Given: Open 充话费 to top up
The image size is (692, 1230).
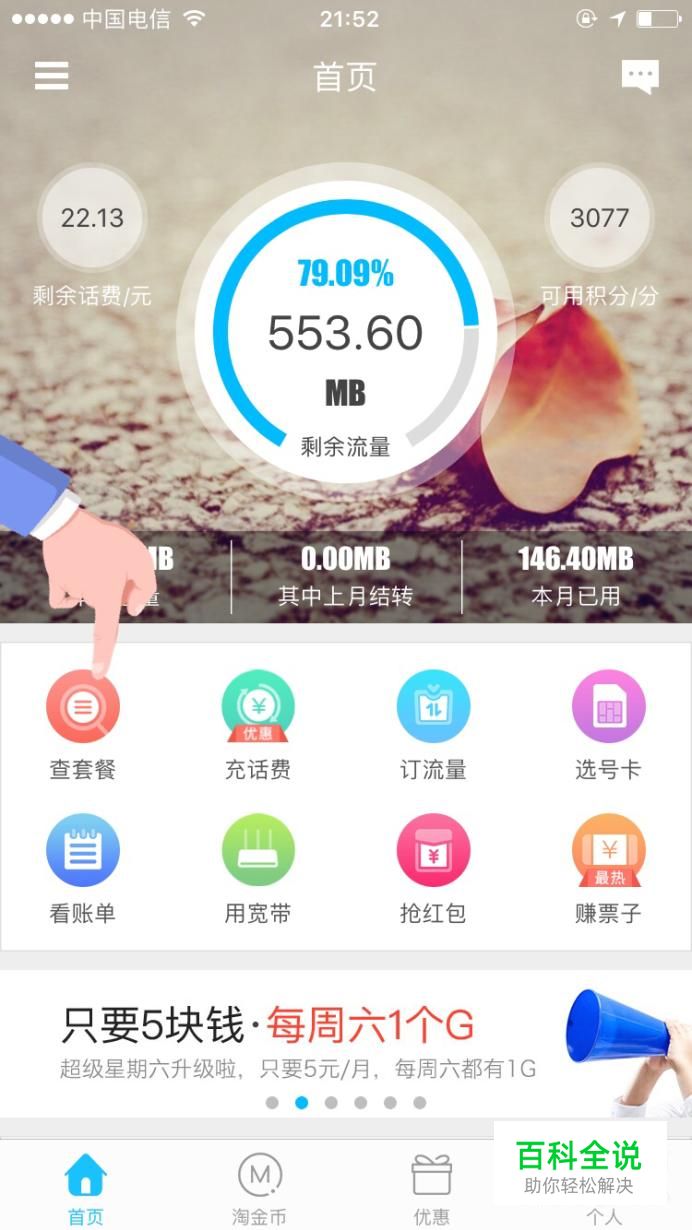Looking at the screenshot, I should pos(258,707).
